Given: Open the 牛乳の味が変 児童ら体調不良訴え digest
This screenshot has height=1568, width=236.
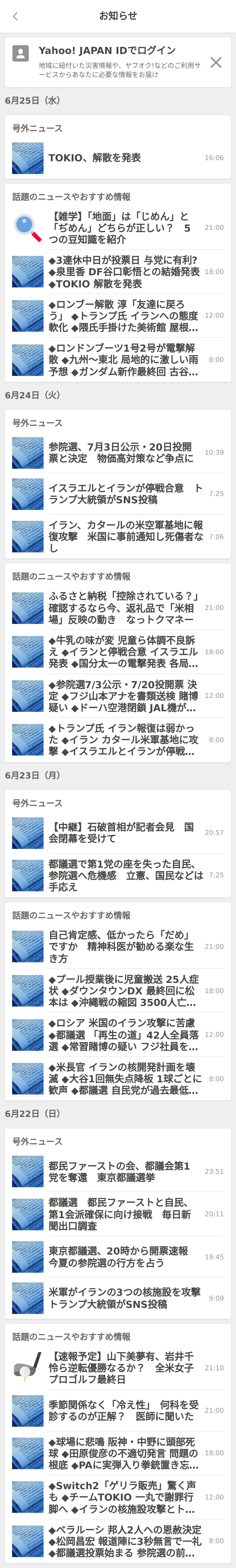Looking at the screenshot, I should click(x=118, y=652).
